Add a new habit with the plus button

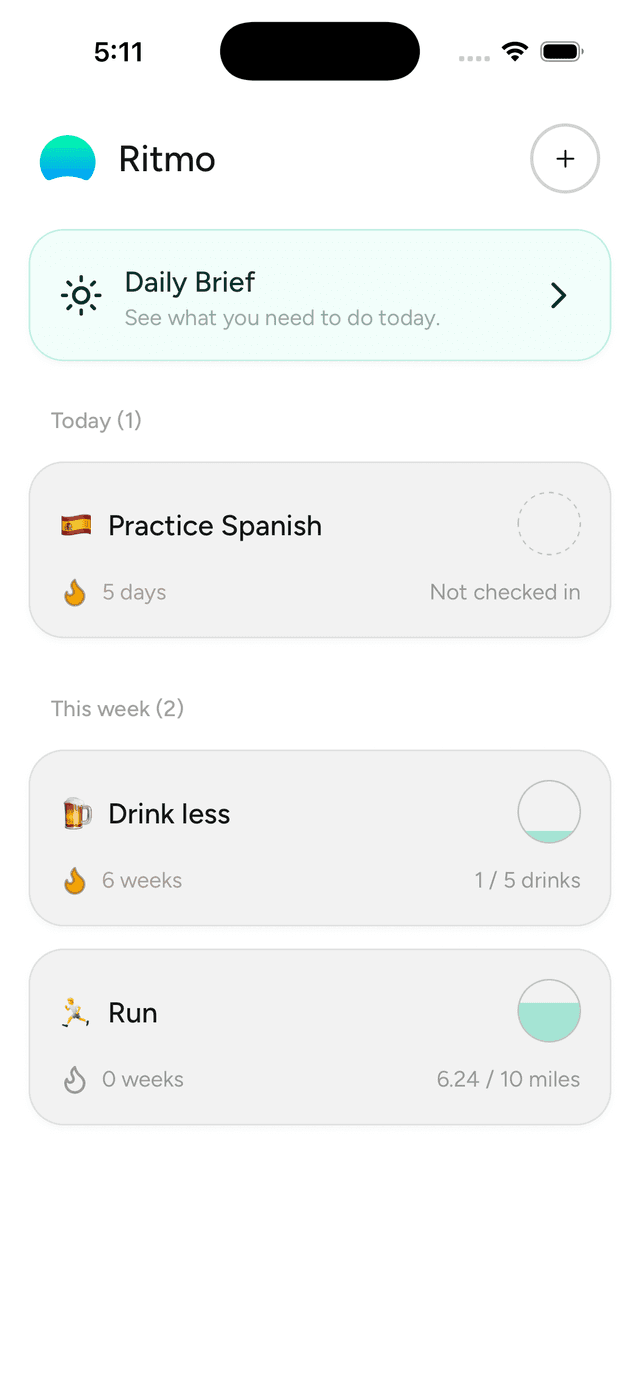(564, 158)
